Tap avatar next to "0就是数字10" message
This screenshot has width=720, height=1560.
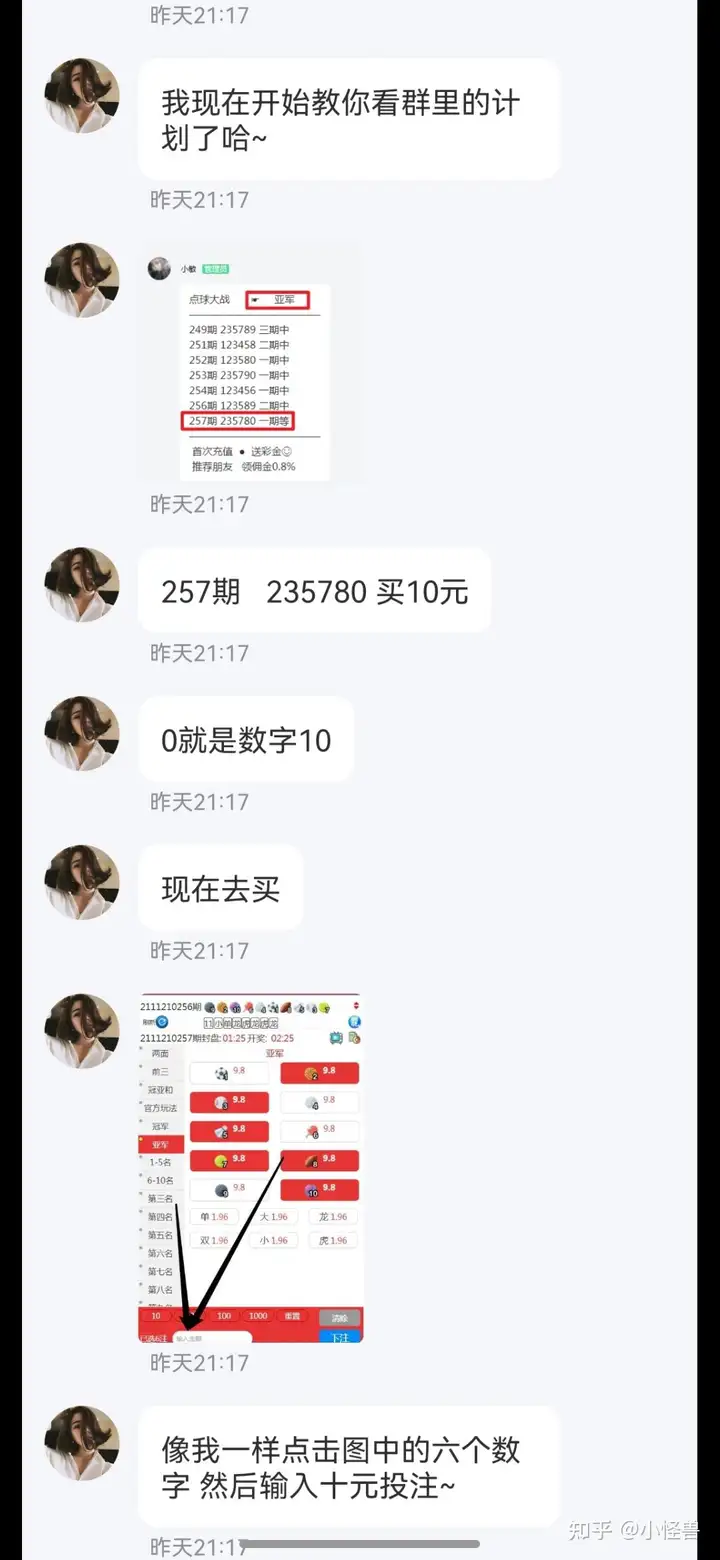coord(82,733)
